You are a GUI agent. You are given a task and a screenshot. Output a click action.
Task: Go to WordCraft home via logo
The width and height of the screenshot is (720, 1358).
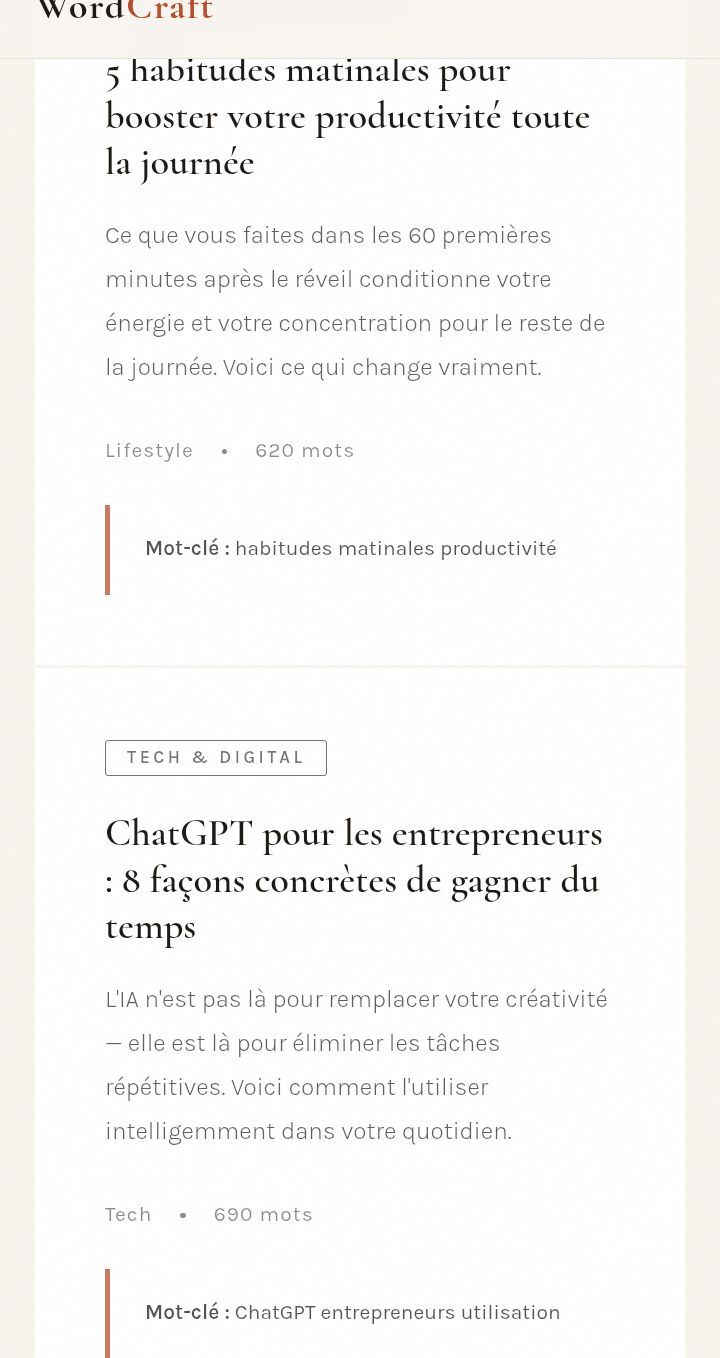tap(125, 12)
